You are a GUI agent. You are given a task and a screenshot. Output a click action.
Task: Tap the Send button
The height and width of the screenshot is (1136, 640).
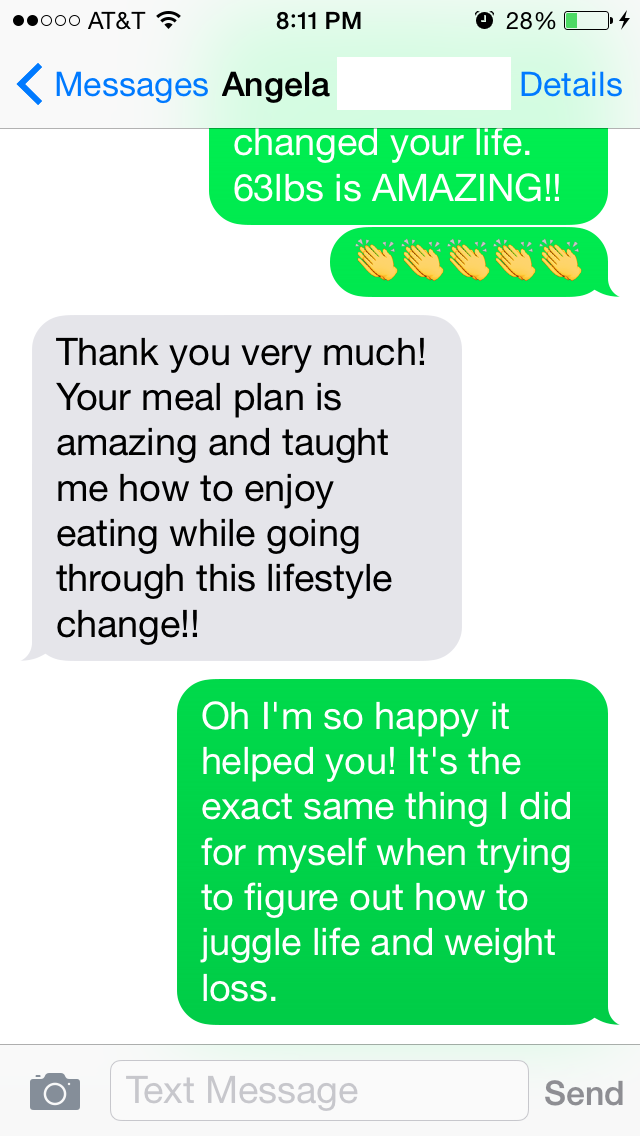(583, 1092)
